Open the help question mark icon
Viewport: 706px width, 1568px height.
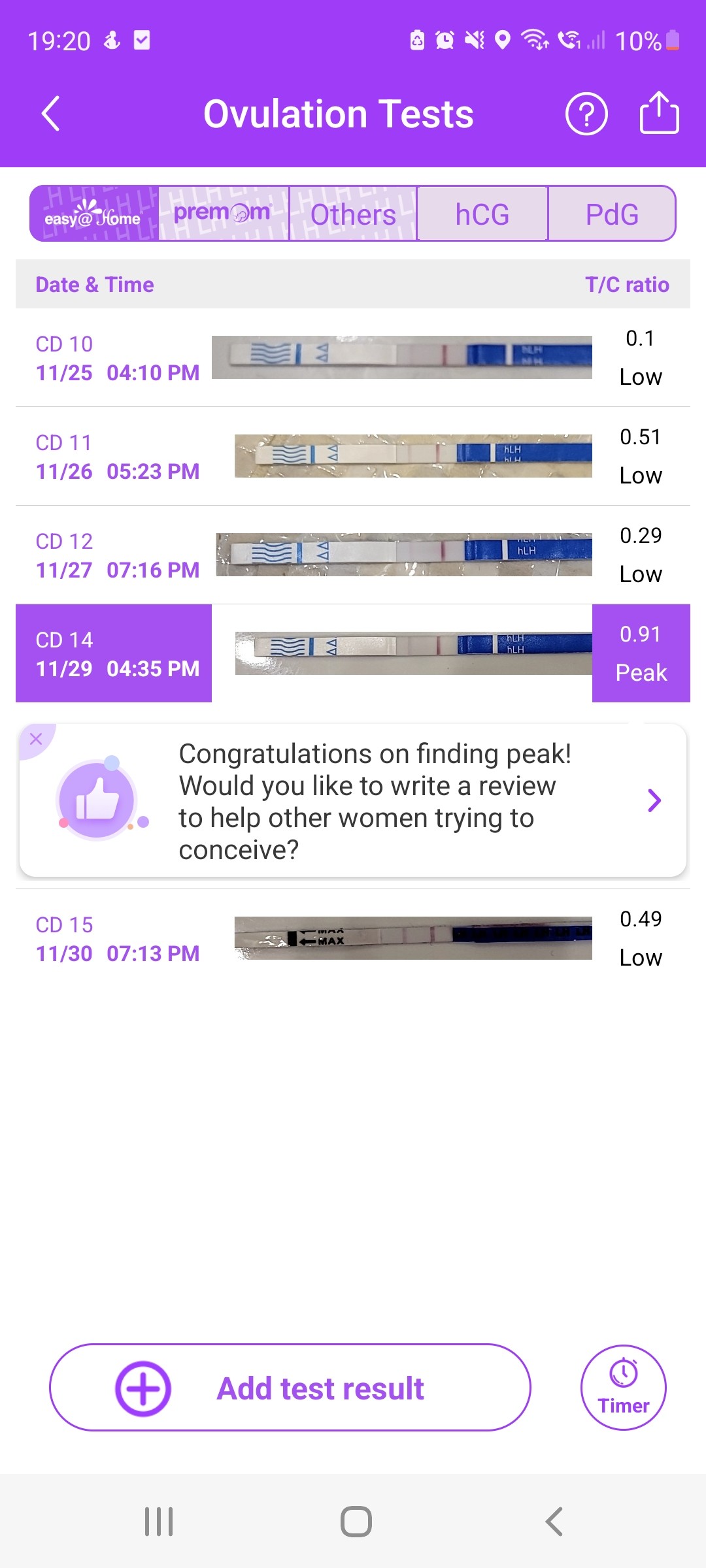[586, 114]
